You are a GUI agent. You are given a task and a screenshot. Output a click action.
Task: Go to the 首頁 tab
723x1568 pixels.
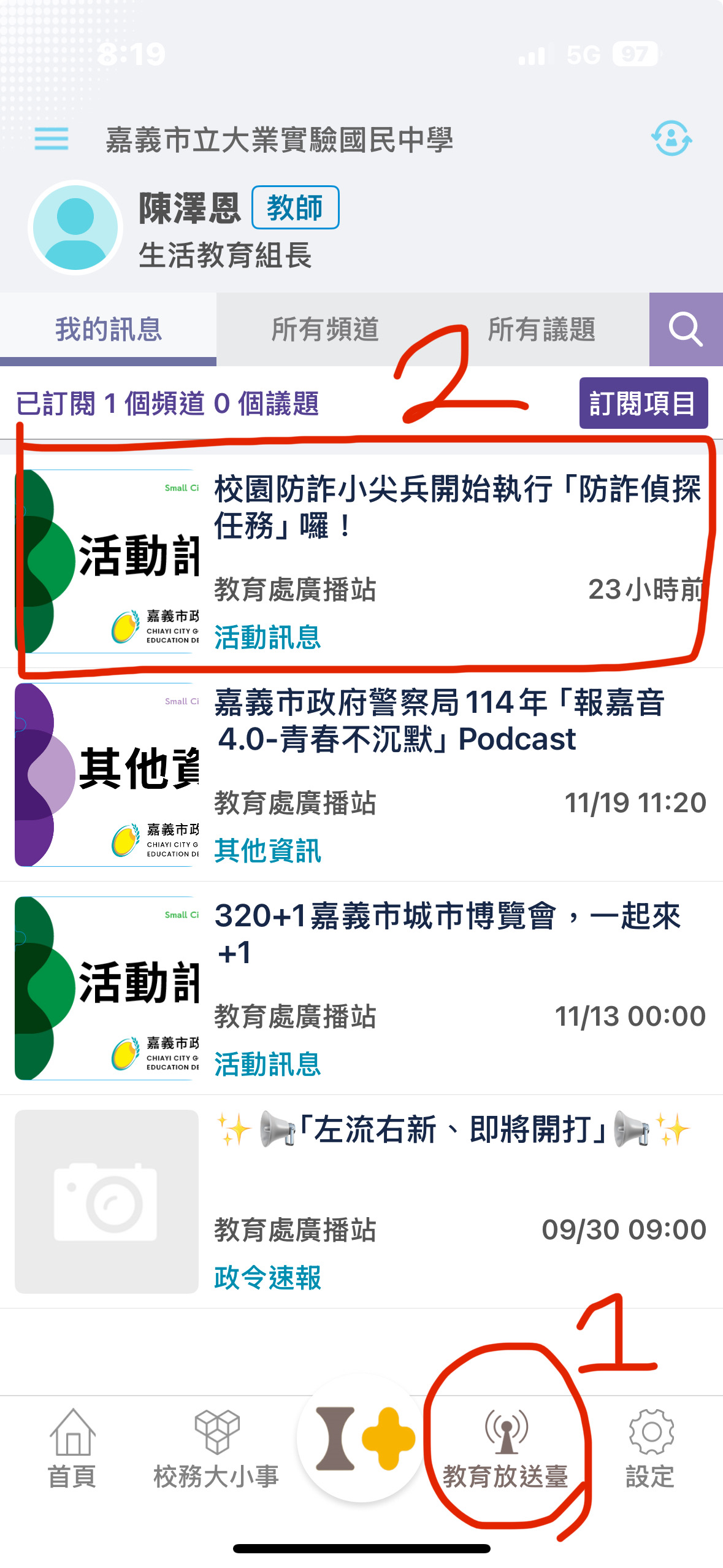(x=72, y=1449)
